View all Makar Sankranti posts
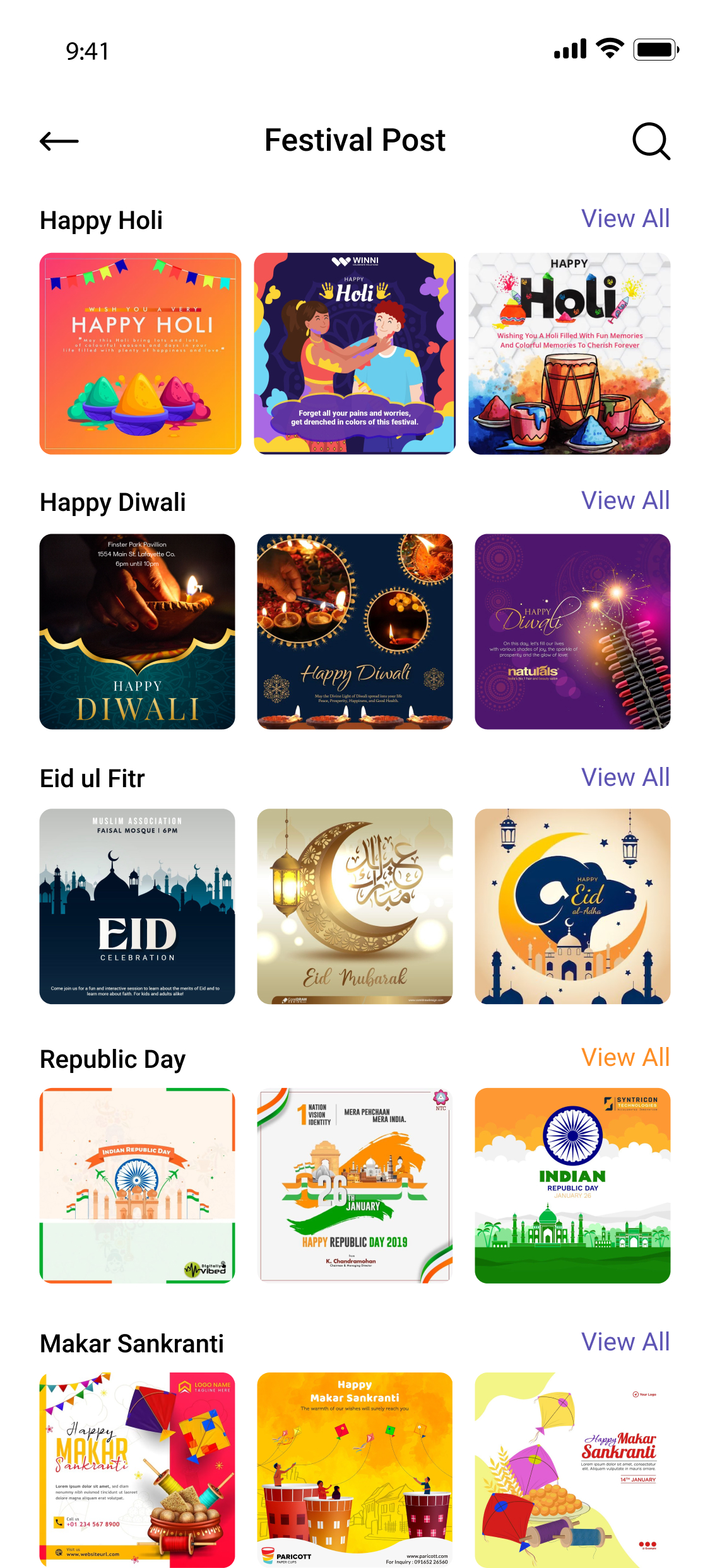This screenshot has height=1568, width=710. (625, 1342)
